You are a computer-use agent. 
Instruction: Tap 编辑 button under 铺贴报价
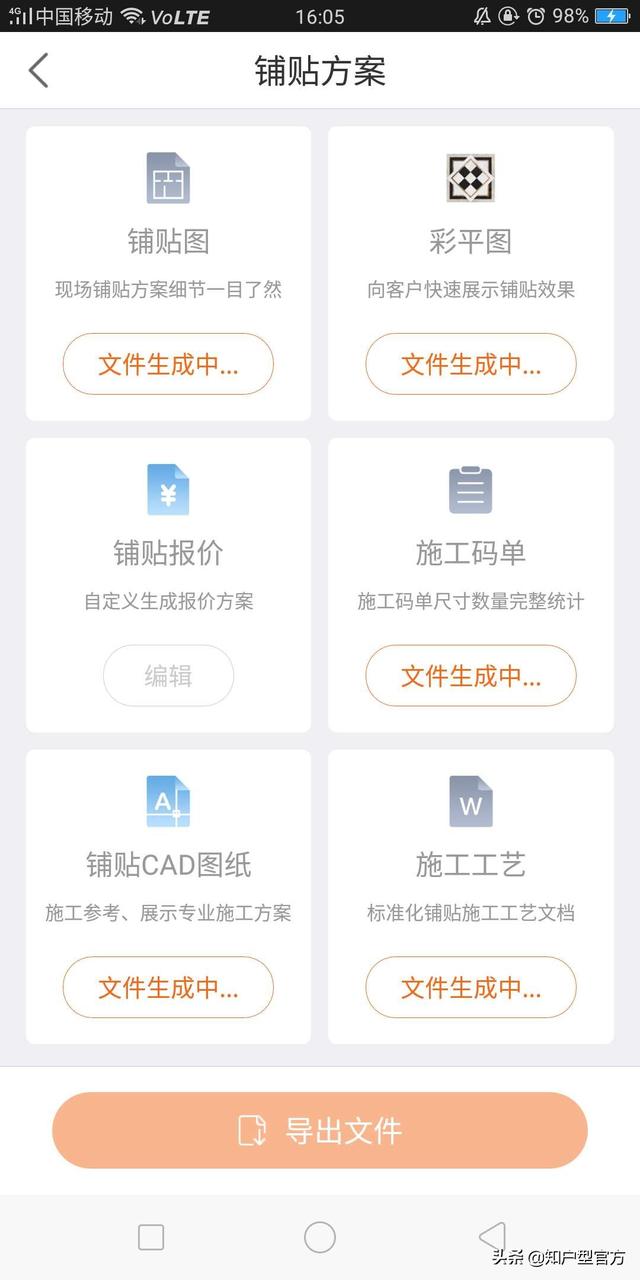point(168,676)
